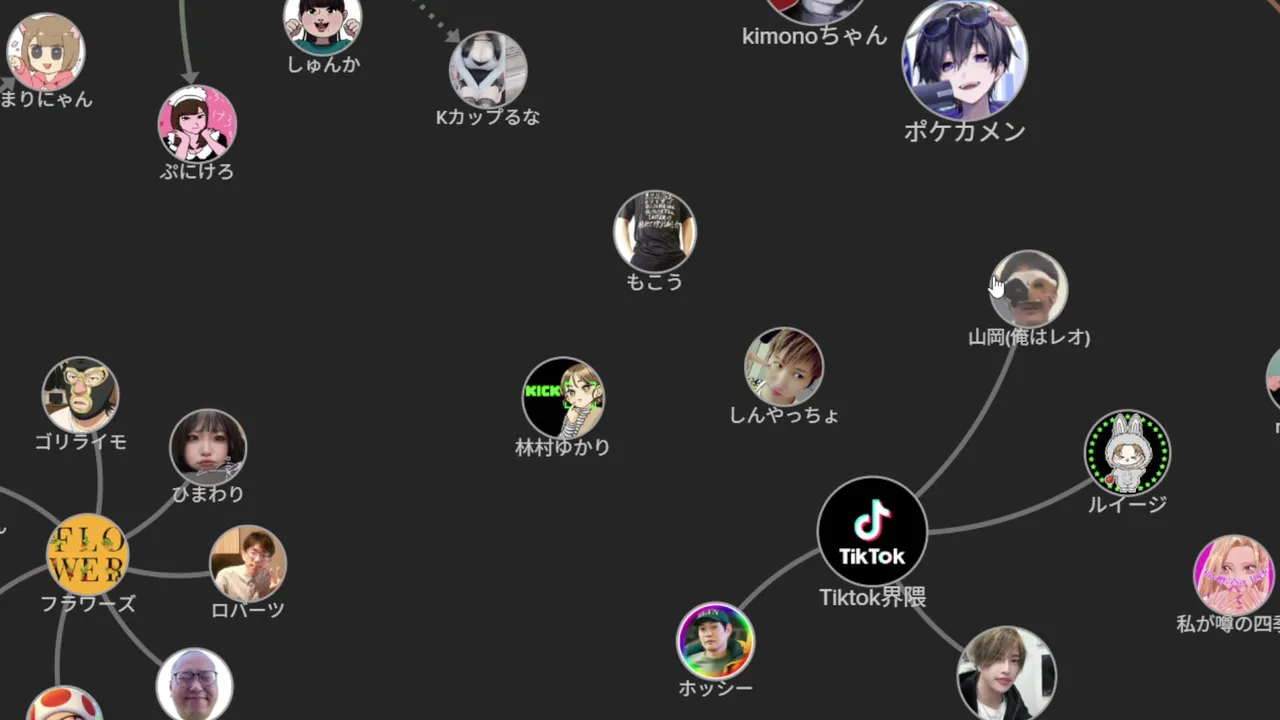Open the kimonoちゃん node
Image resolution: width=1280 pixels, height=720 pixels.
(814, 8)
